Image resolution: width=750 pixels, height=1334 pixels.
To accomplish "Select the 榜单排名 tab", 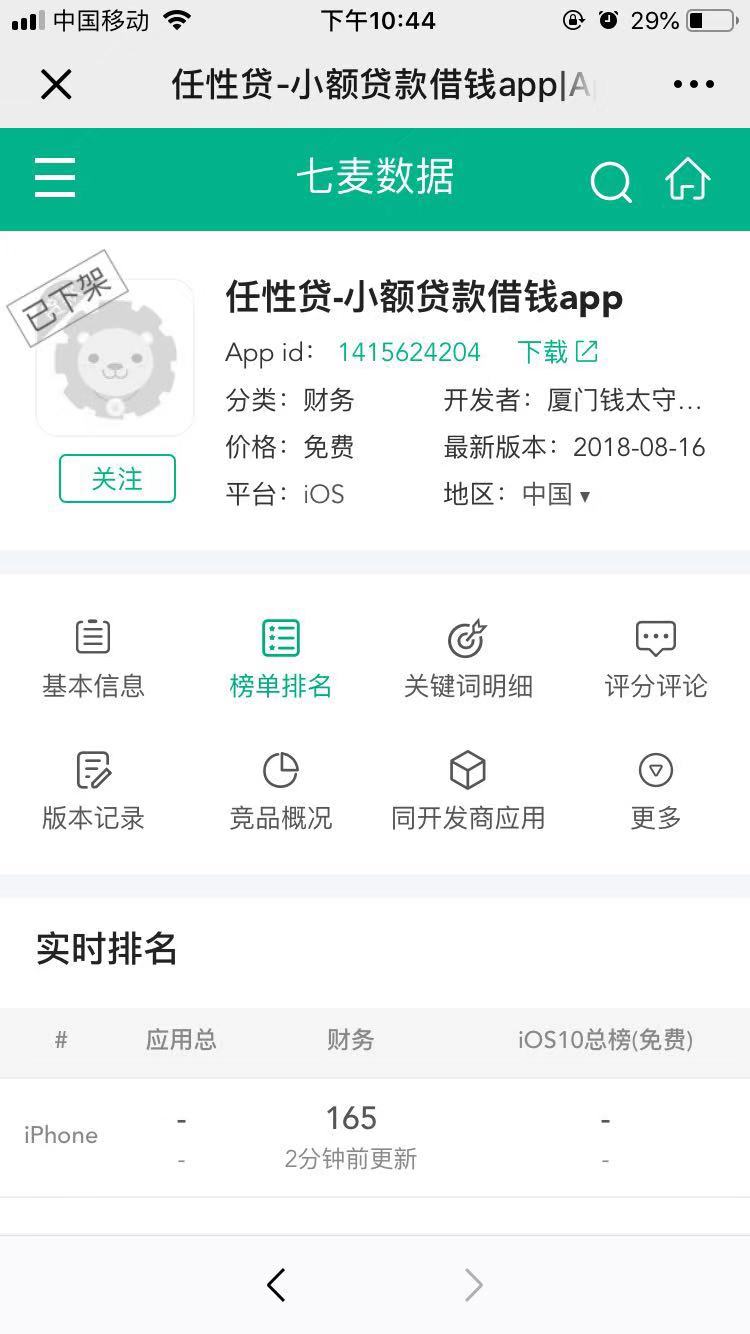I will tap(280, 659).
